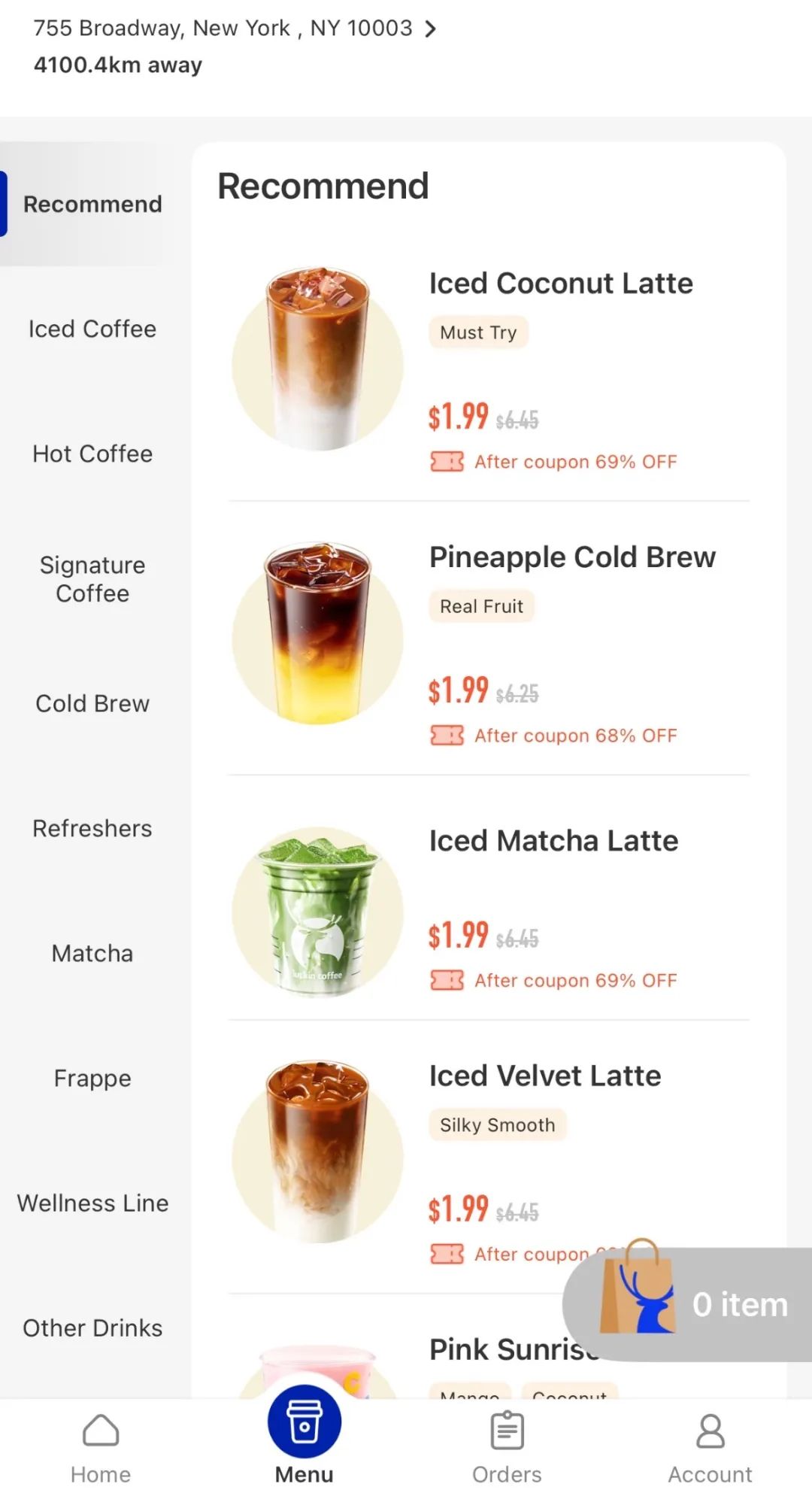This screenshot has width=812, height=1496.
Task: Open the Signature Coffee category
Action: pos(92,579)
